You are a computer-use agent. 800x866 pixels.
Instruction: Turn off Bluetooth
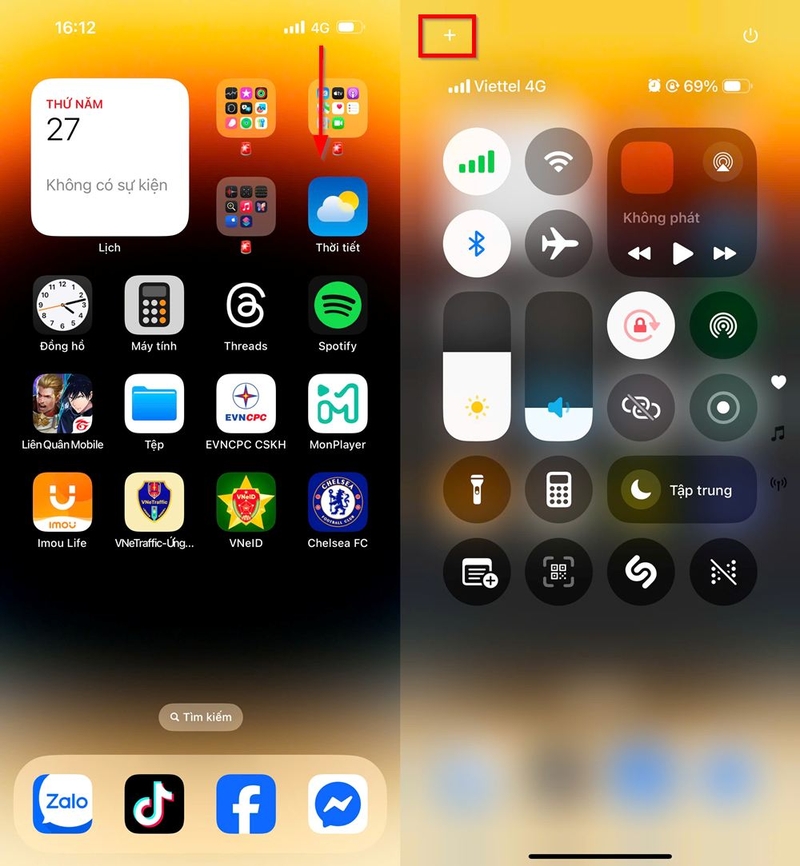477,244
